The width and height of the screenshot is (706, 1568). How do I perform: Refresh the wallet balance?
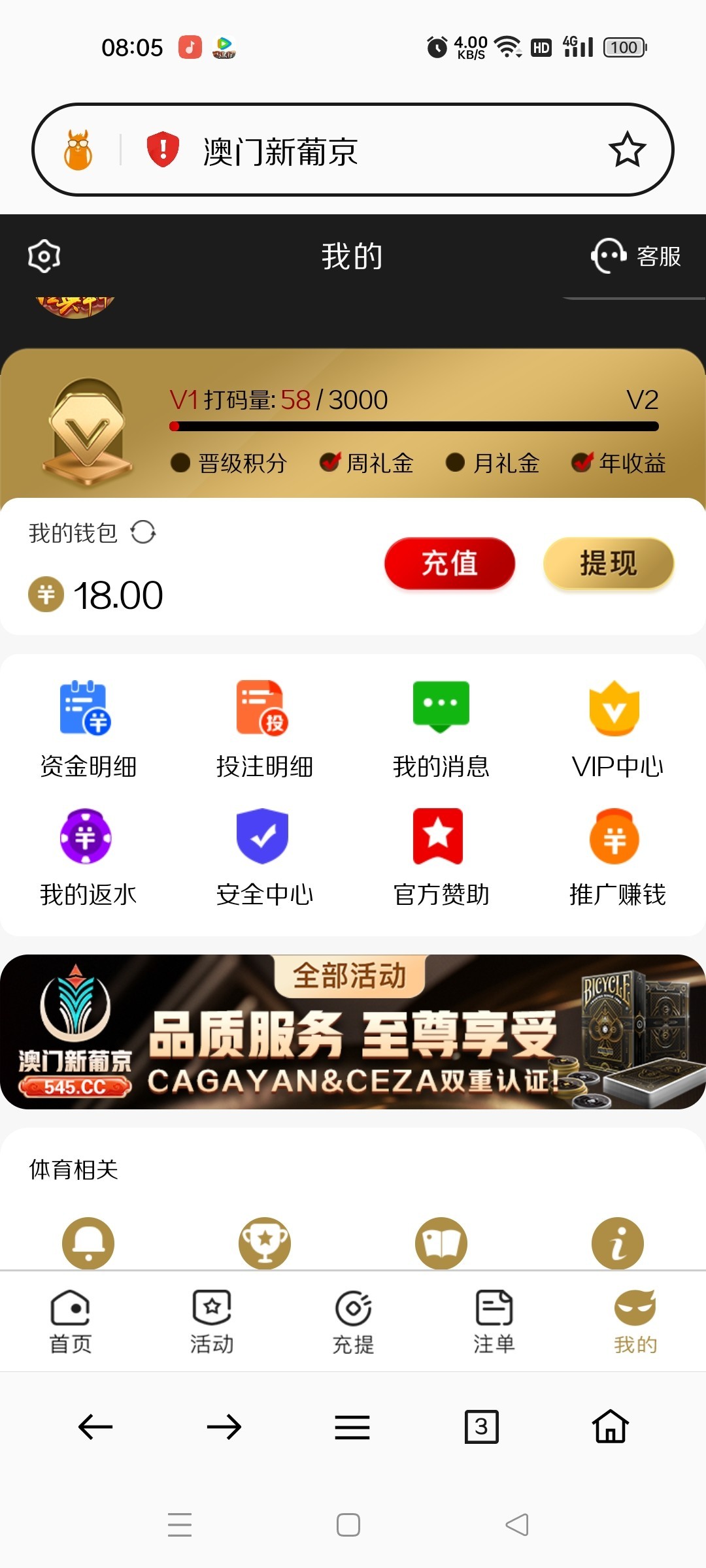click(x=143, y=532)
